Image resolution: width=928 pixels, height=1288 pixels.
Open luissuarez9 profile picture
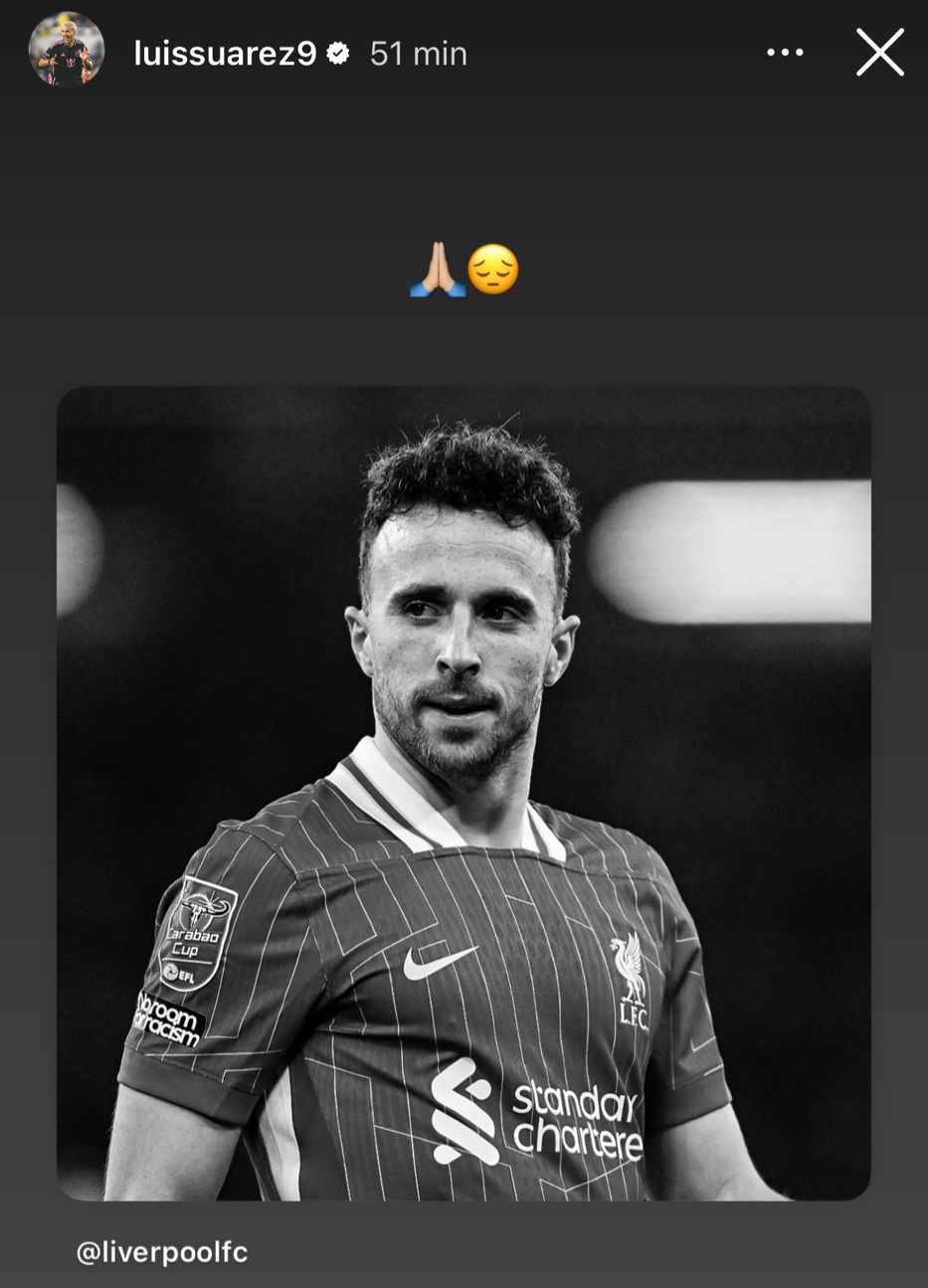click(66, 51)
